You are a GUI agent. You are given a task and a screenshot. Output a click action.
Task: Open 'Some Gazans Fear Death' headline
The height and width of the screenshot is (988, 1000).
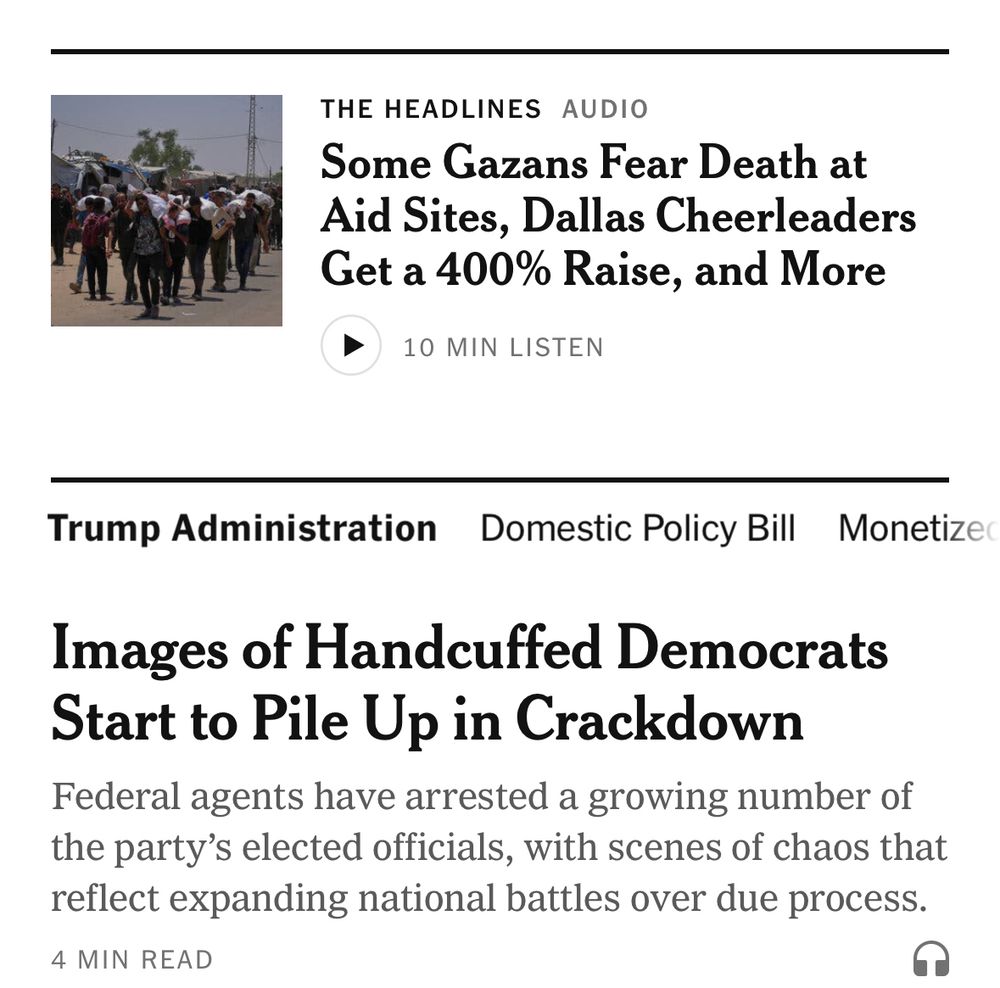click(617, 217)
